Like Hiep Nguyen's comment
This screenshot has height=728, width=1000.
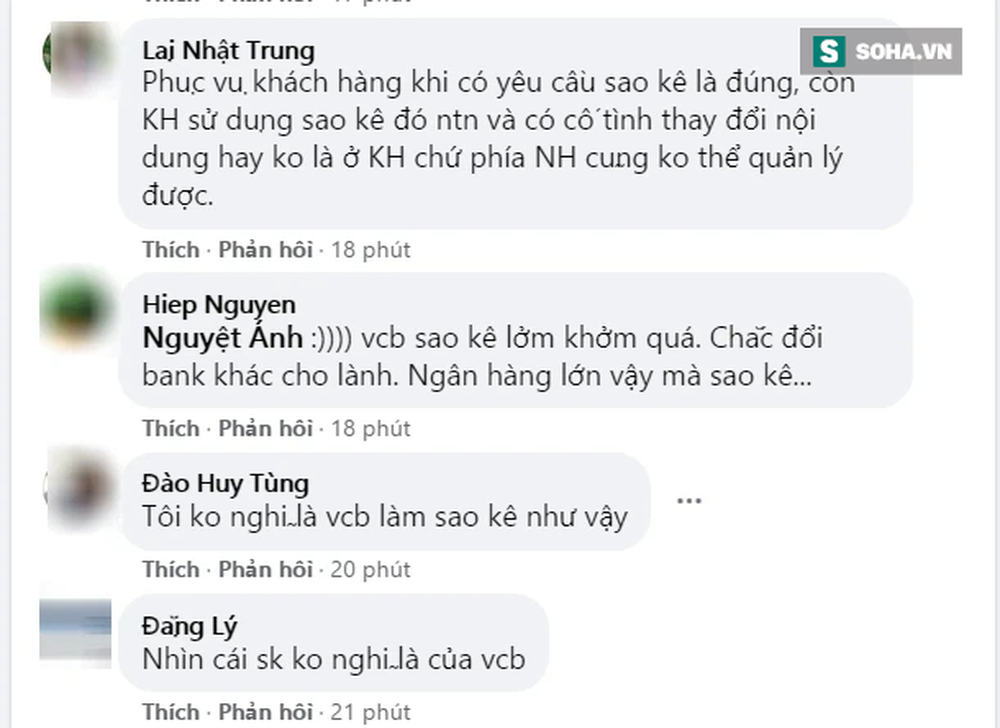tap(170, 428)
